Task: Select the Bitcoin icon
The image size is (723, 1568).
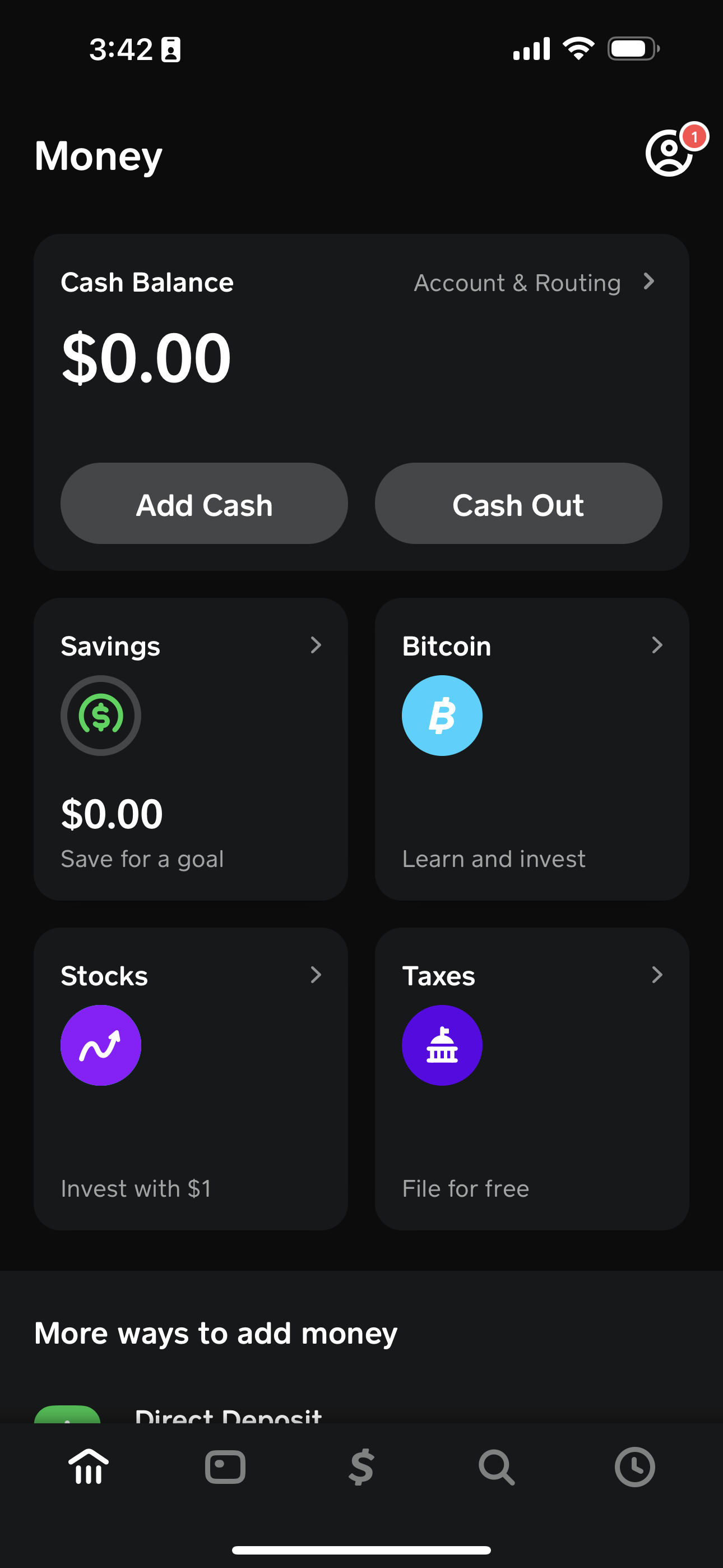Action: (442, 715)
